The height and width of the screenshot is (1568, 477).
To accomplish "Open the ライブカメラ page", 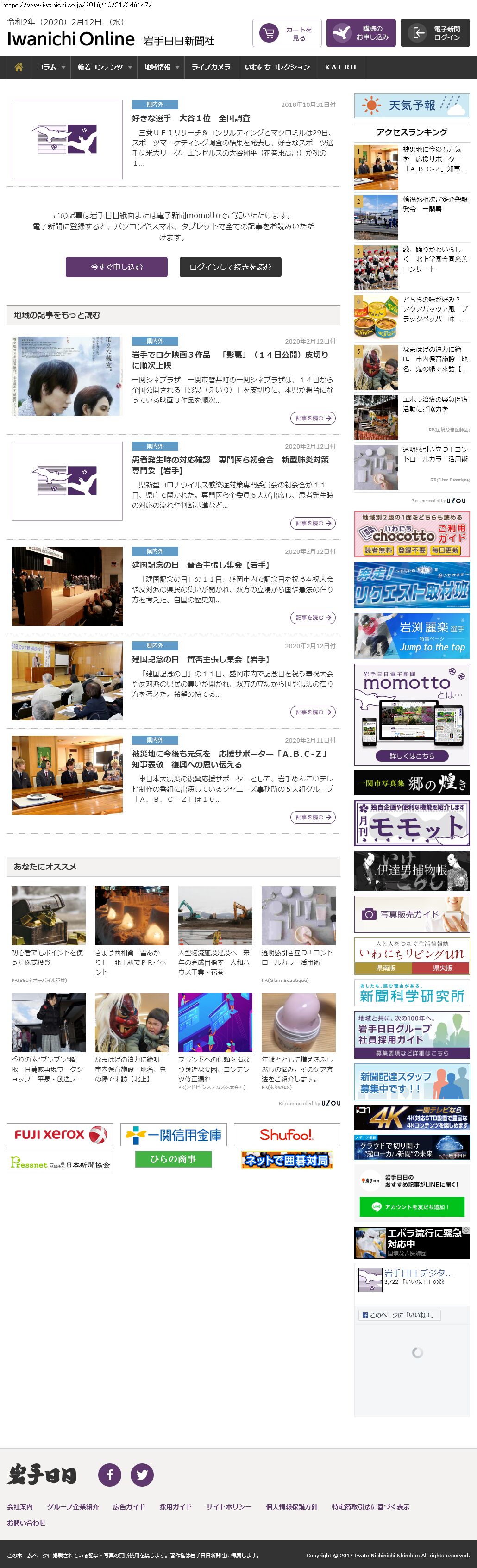I will (x=211, y=67).
